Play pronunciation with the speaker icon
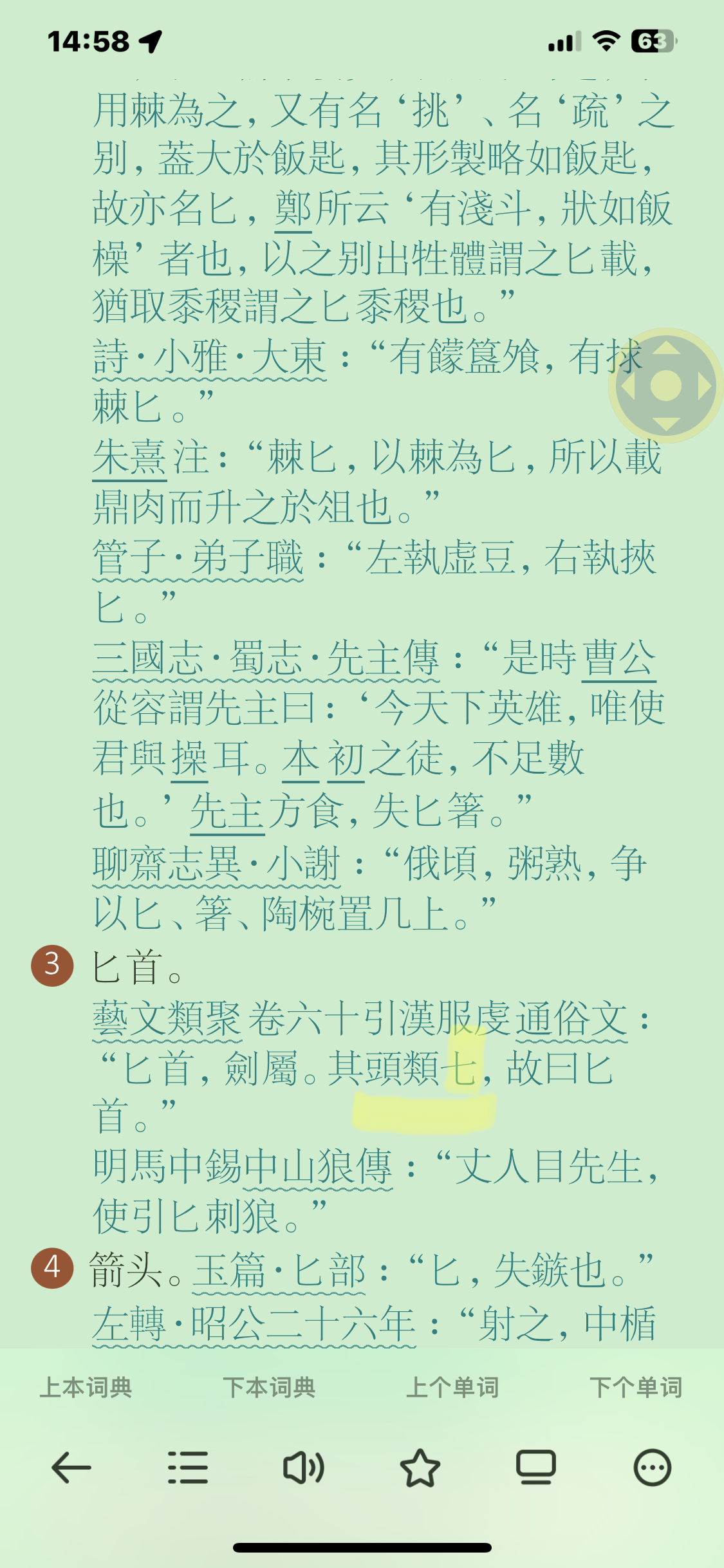 click(304, 1468)
